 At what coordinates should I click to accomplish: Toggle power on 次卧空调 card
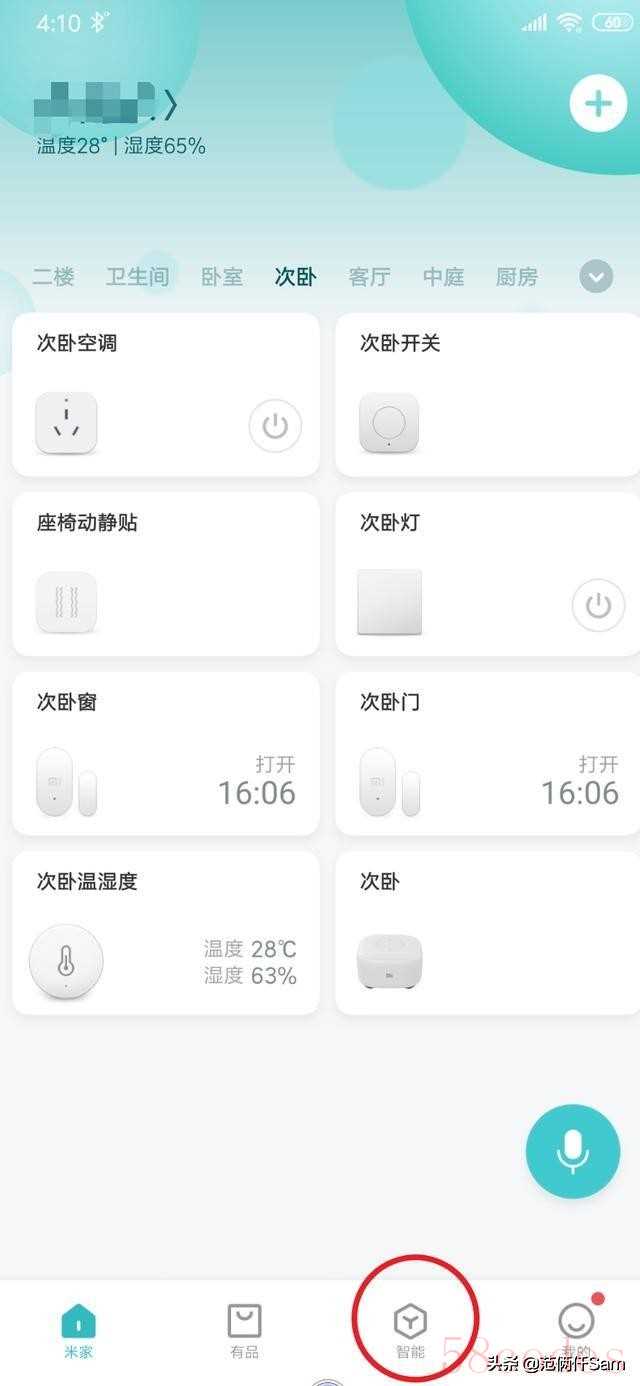[275, 426]
